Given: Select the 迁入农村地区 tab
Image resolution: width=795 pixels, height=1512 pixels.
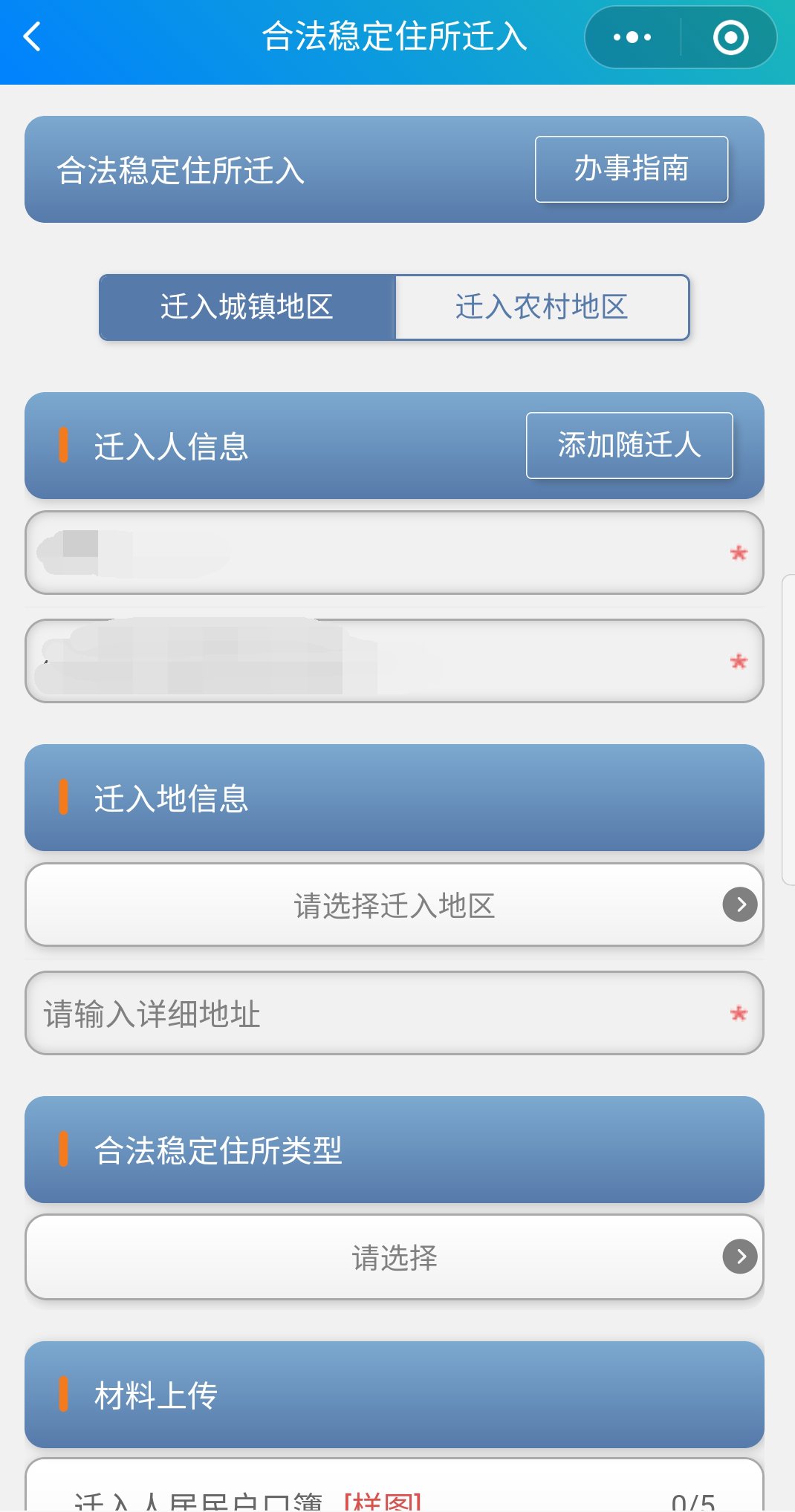Looking at the screenshot, I should click(542, 307).
